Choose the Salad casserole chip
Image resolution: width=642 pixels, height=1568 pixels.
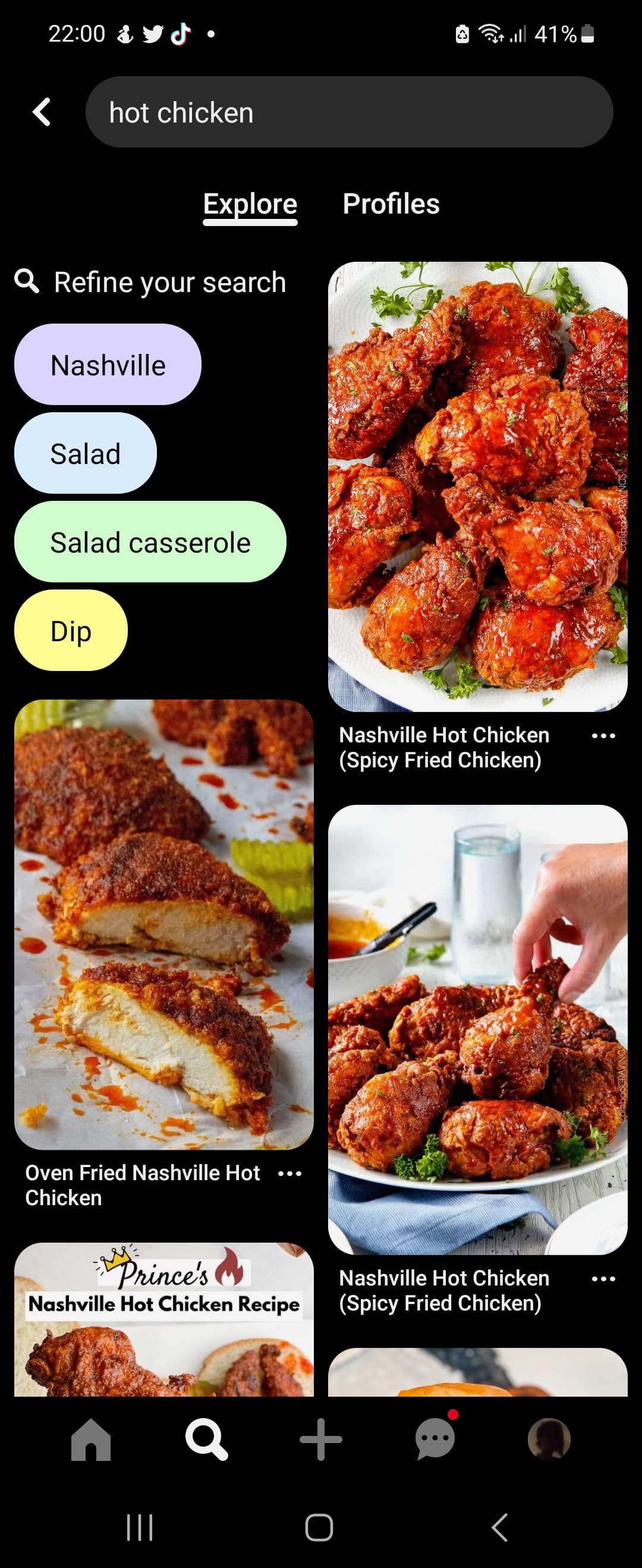(150, 542)
